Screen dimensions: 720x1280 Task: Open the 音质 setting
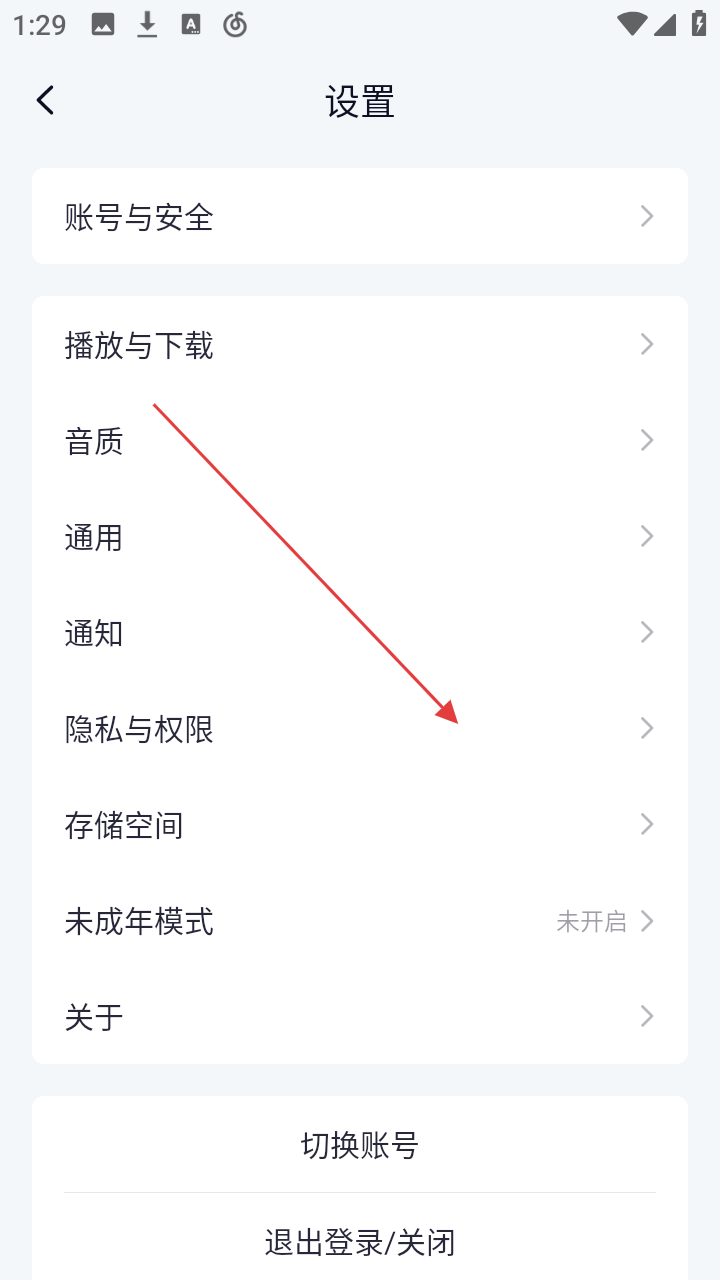point(360,441)
